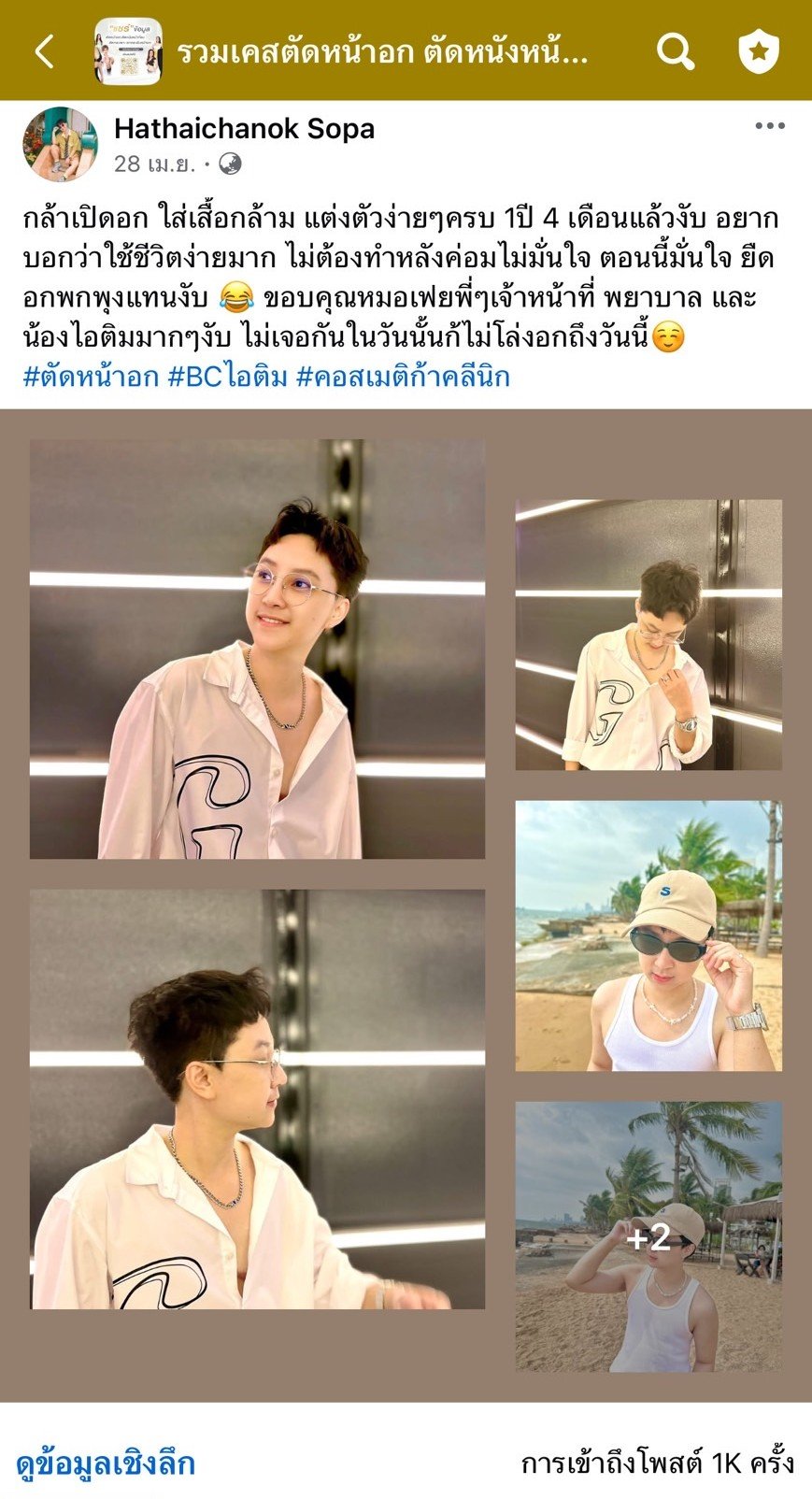Image resolution: width=812 pixels, height=1499 pixels.
Task: Open the group title in the header
Action: pos(383,51)
